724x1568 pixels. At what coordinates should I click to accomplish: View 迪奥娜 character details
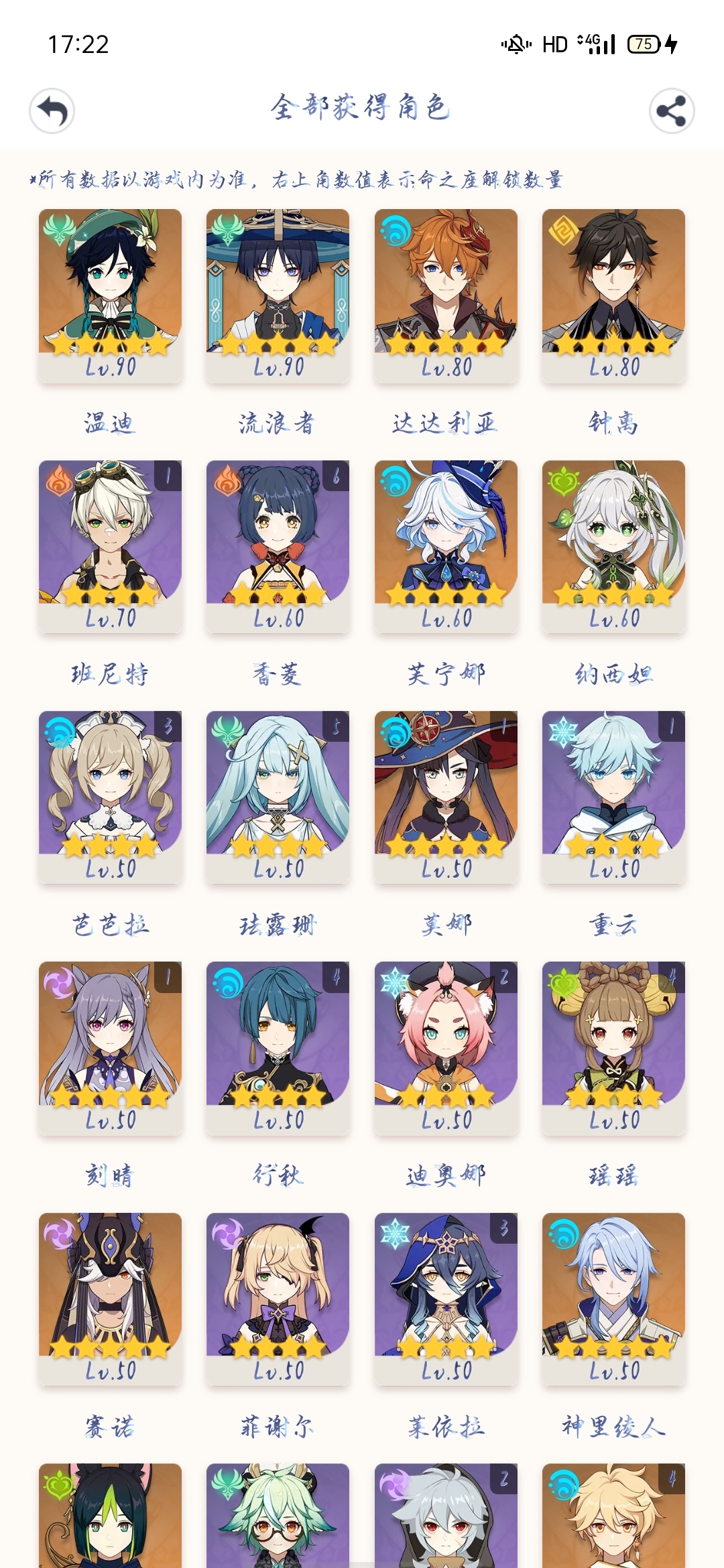click(446, 1047)
